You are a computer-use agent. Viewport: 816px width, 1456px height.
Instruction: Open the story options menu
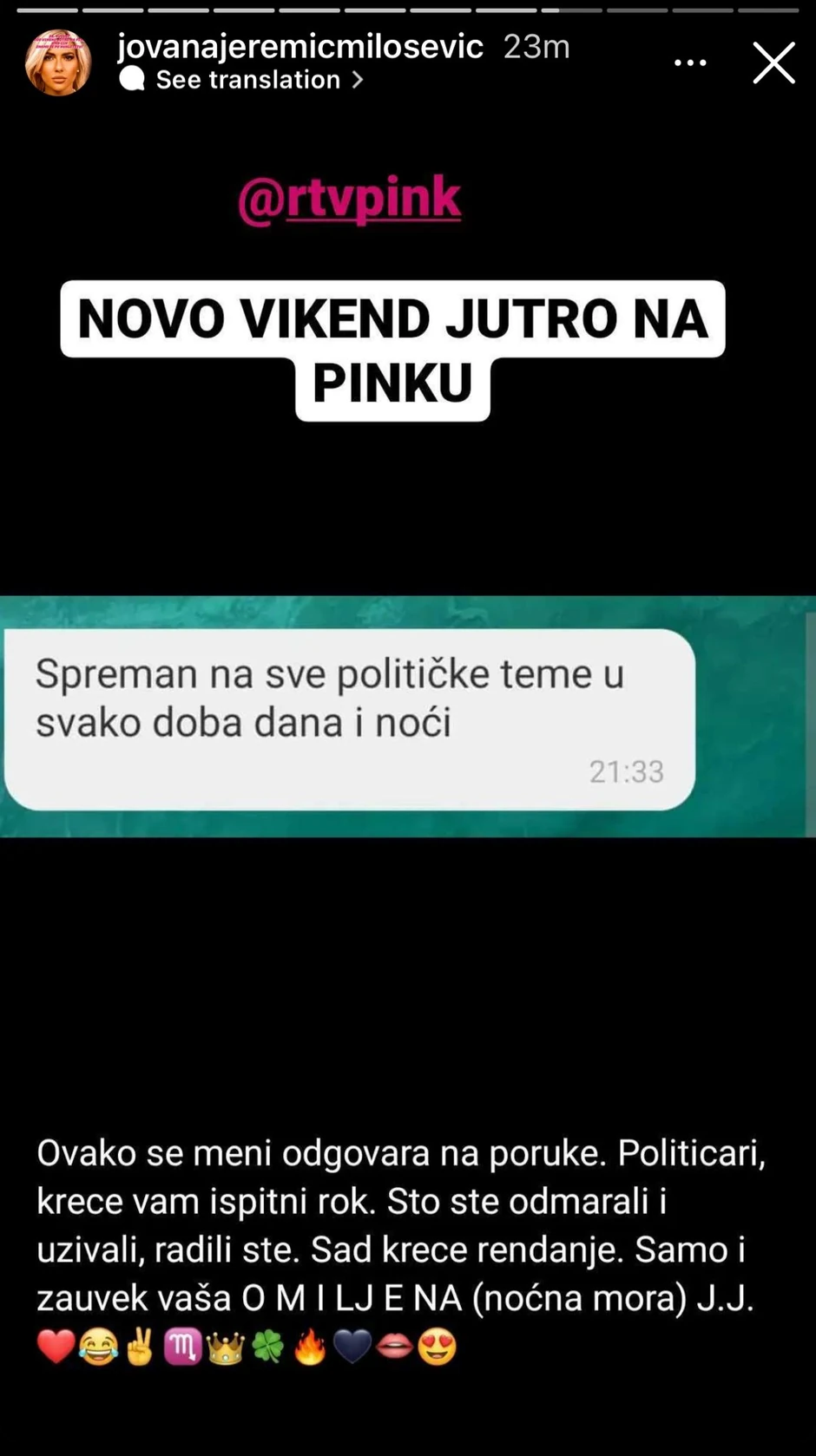tap(690, 63)
